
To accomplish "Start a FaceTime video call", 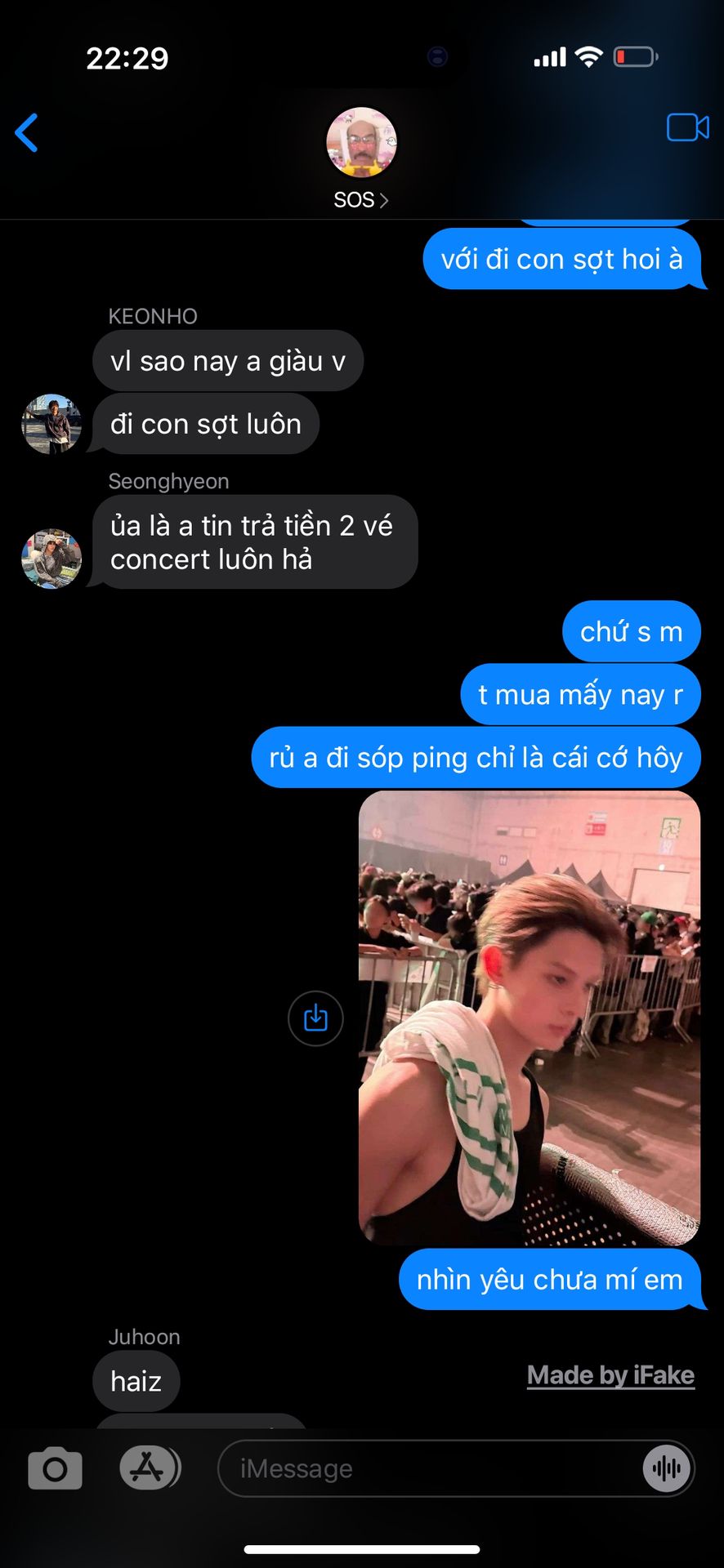I will [x=687, y=128].
